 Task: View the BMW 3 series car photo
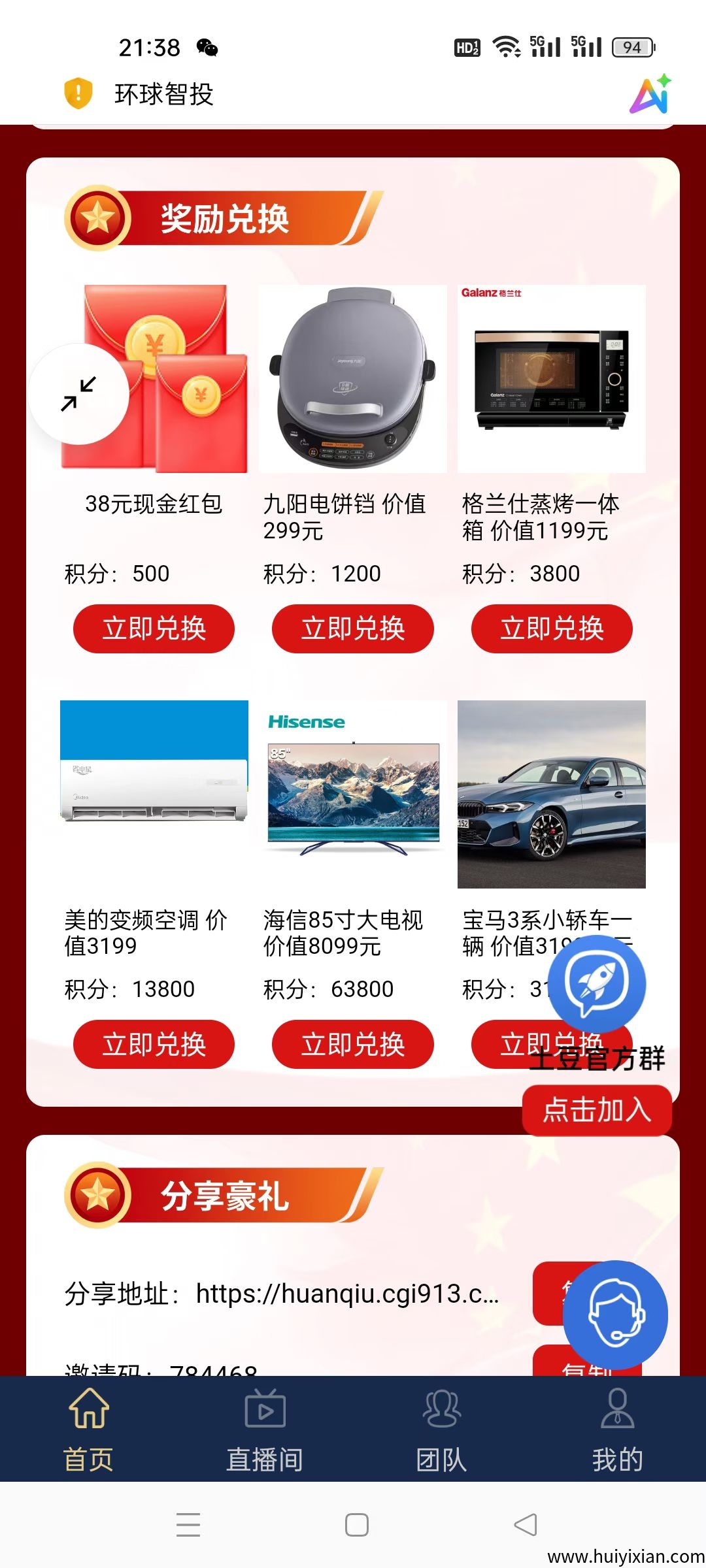[x=551, y=794]
